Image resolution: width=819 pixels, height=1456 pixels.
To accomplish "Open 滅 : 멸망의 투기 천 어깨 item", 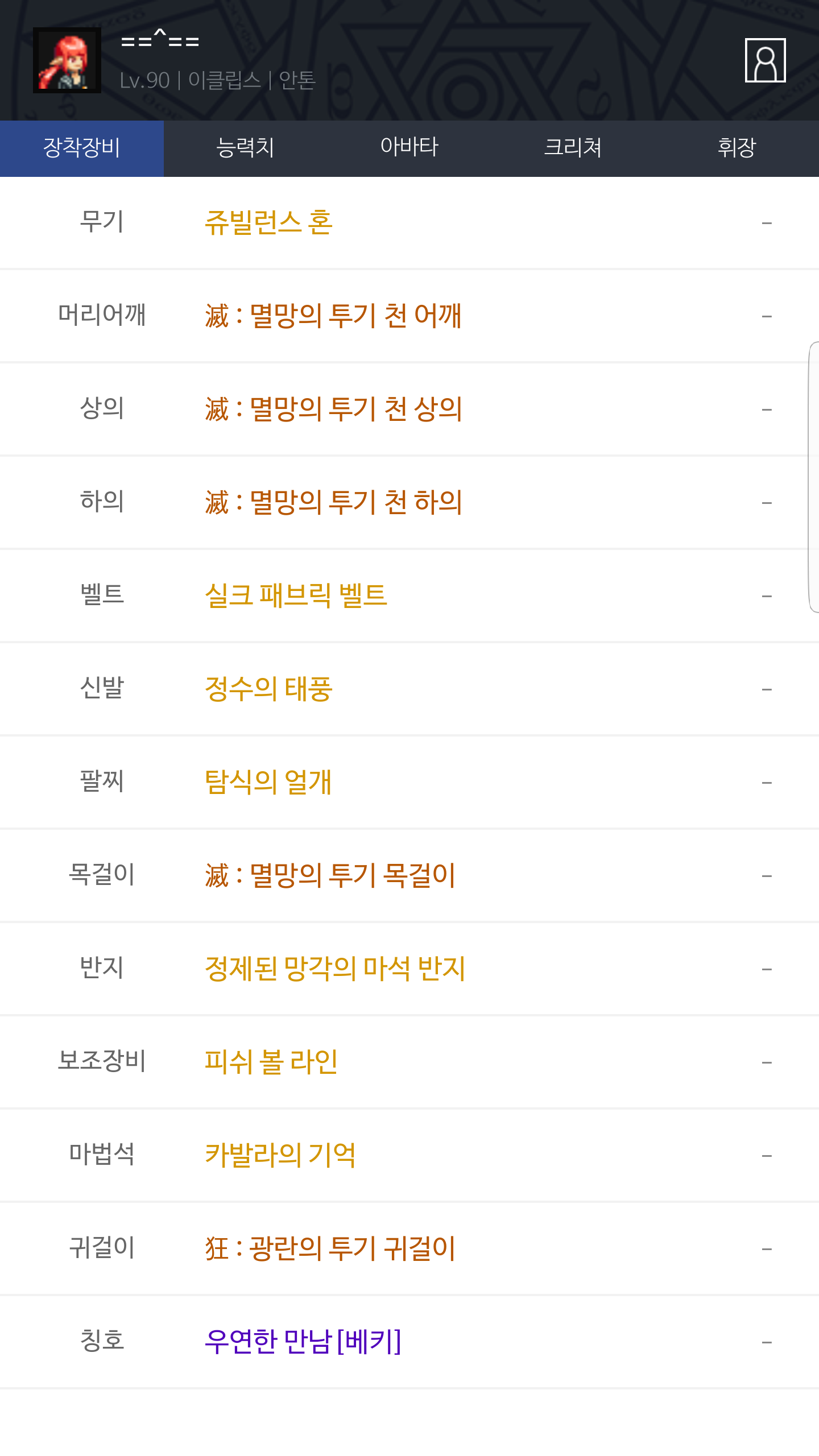I will click(x=333, y=316).
